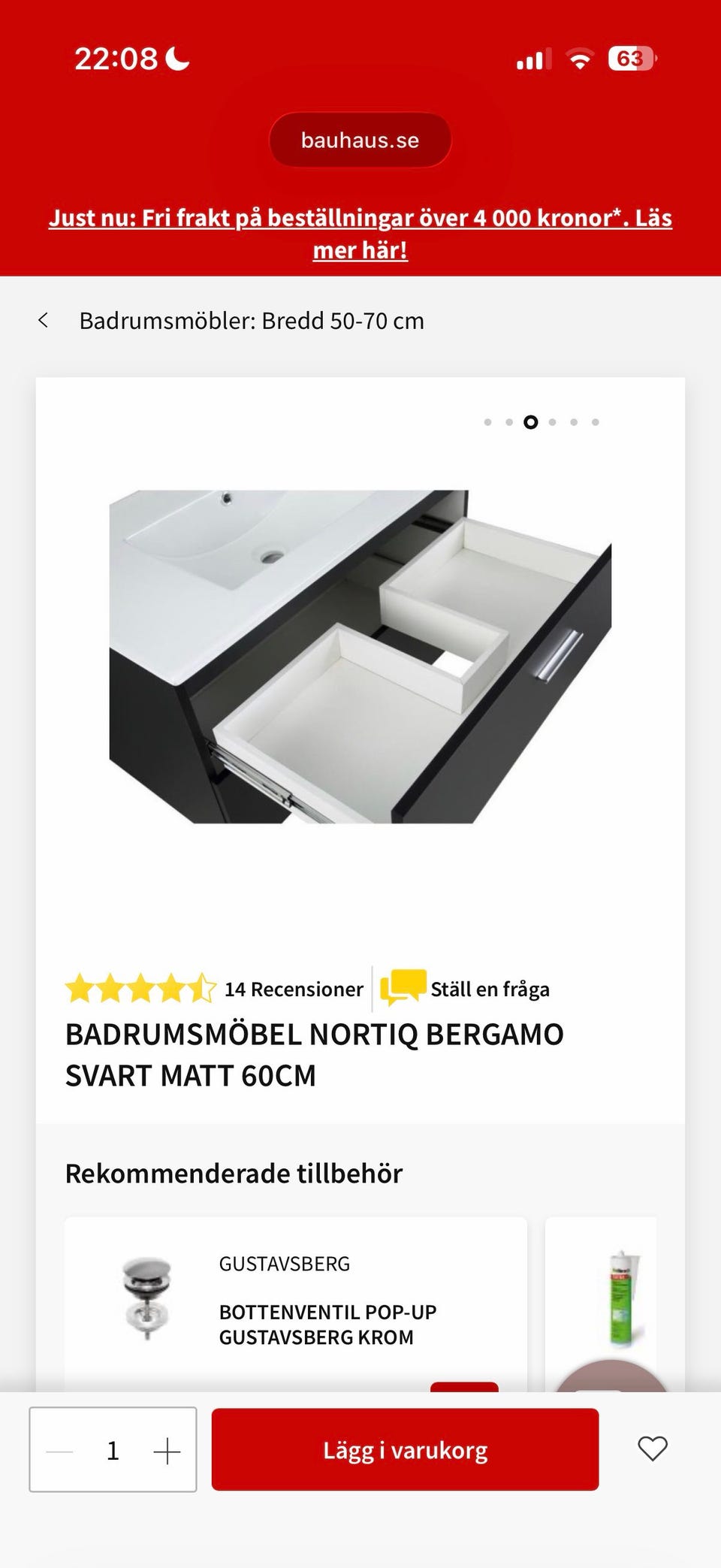The image size is (721, 1568).
Task: Decrease quantity with the minus stepper
Action: point(60,1450)
